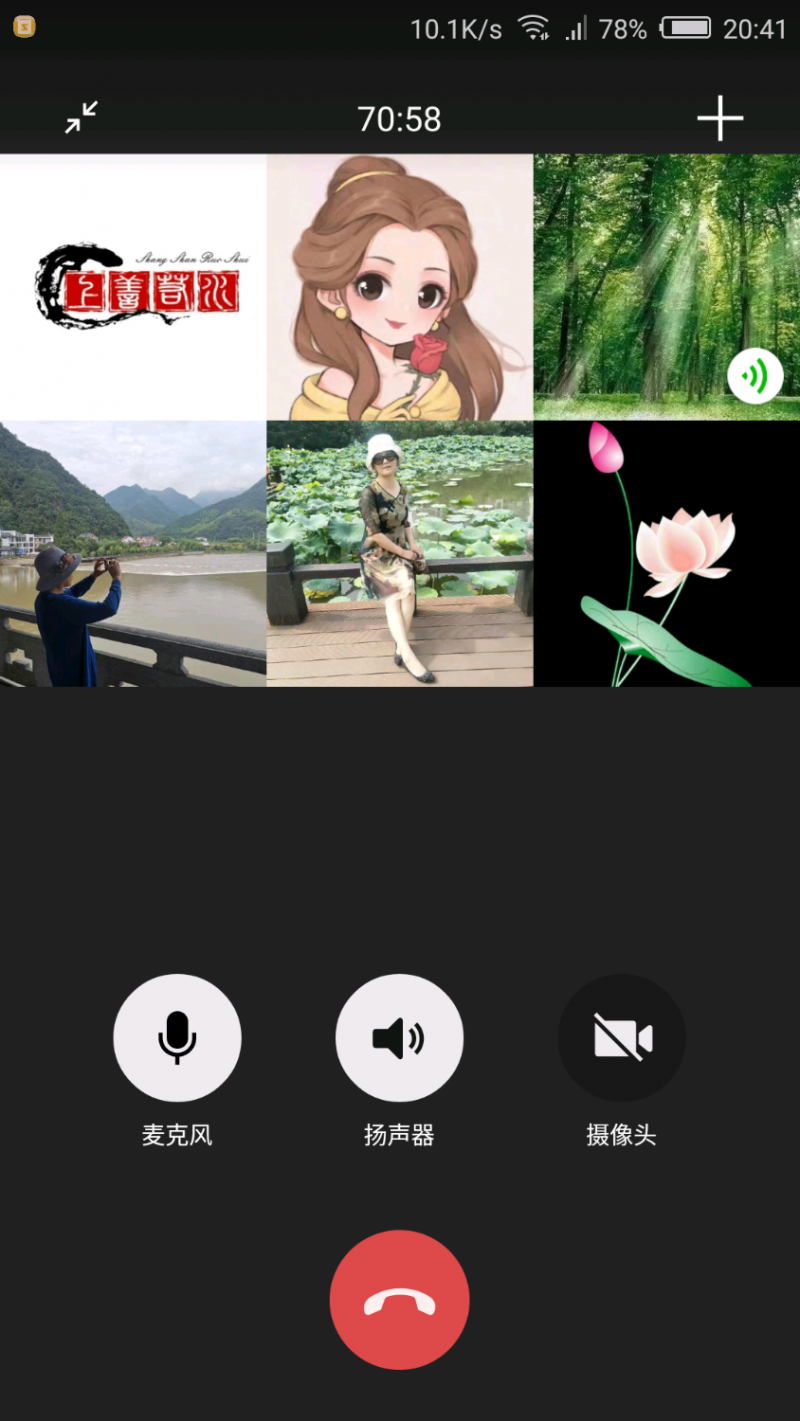Viewport: 800px width, 1421px height.
Task: Tap the man photographing mountains tile
Action: click(133, 553)
